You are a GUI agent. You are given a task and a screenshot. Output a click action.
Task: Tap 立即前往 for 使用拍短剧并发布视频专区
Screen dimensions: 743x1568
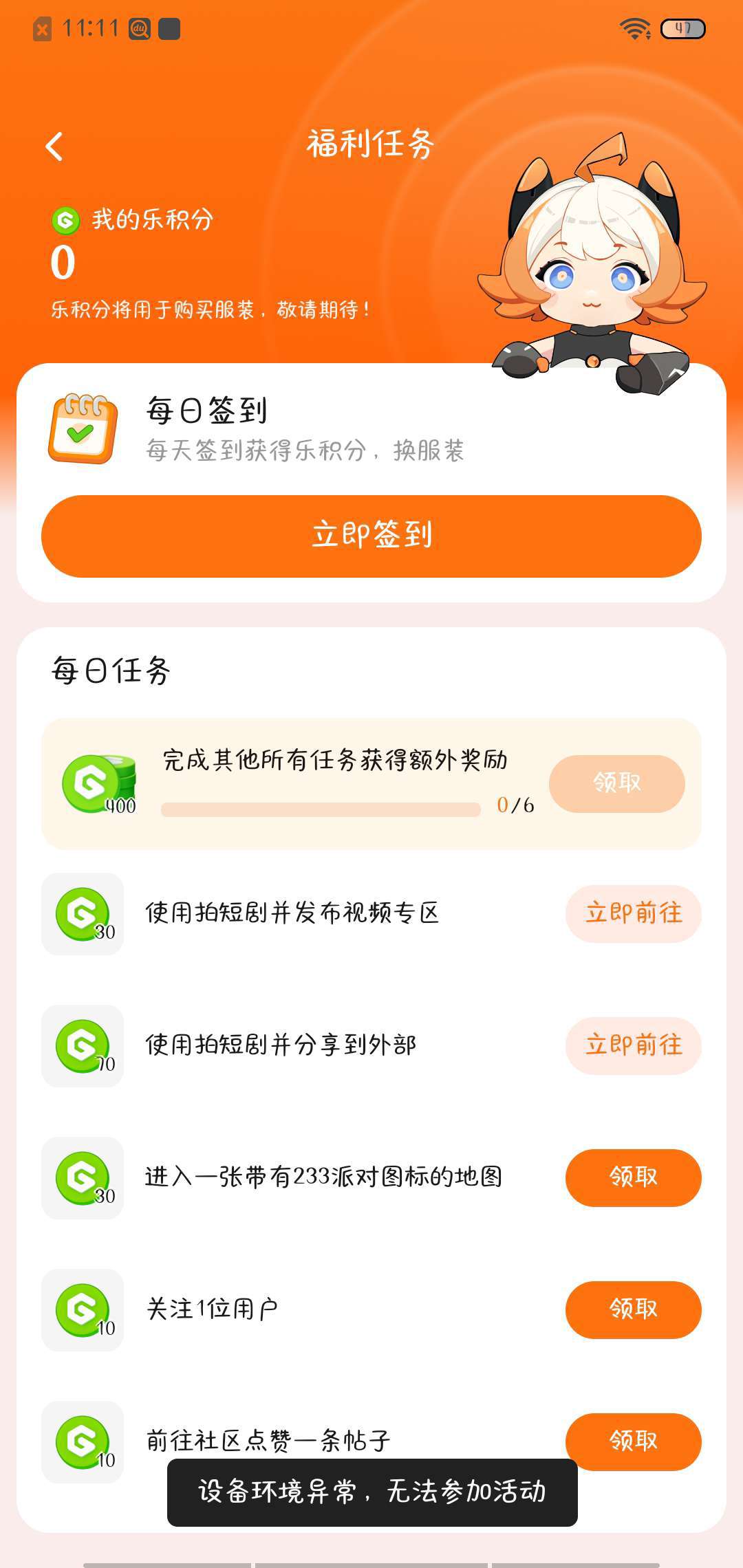click(633, 913)
